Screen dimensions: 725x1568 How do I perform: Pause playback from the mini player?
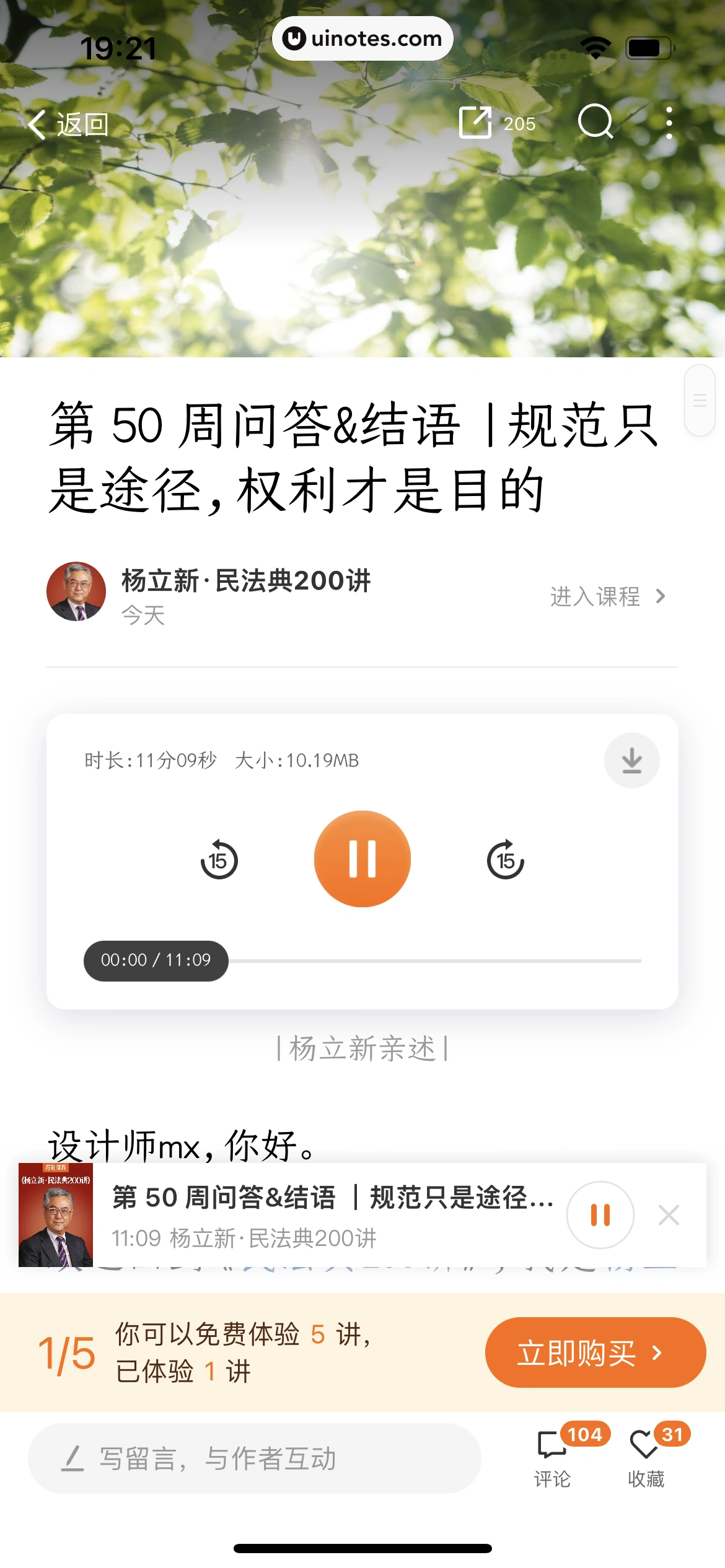(600, 1215)
